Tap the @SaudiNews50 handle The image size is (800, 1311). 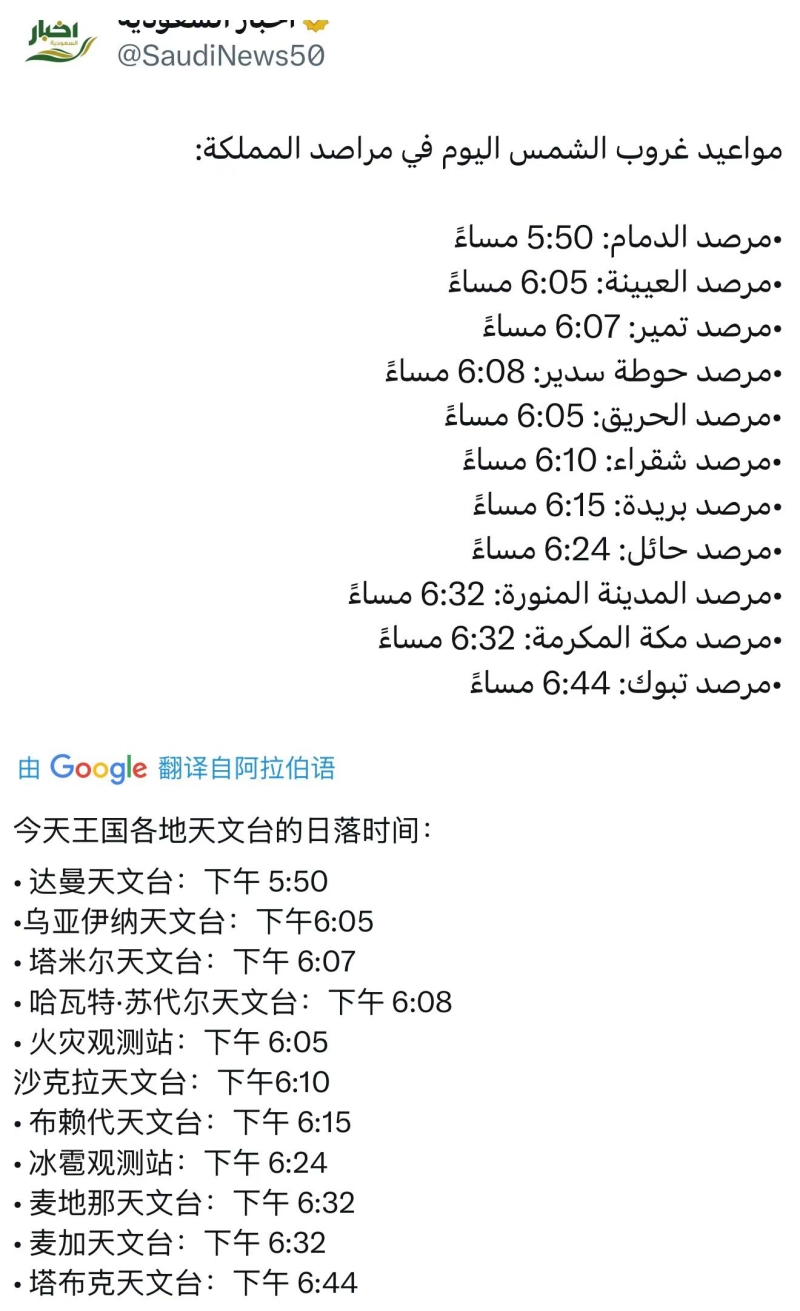click(220, 56)
